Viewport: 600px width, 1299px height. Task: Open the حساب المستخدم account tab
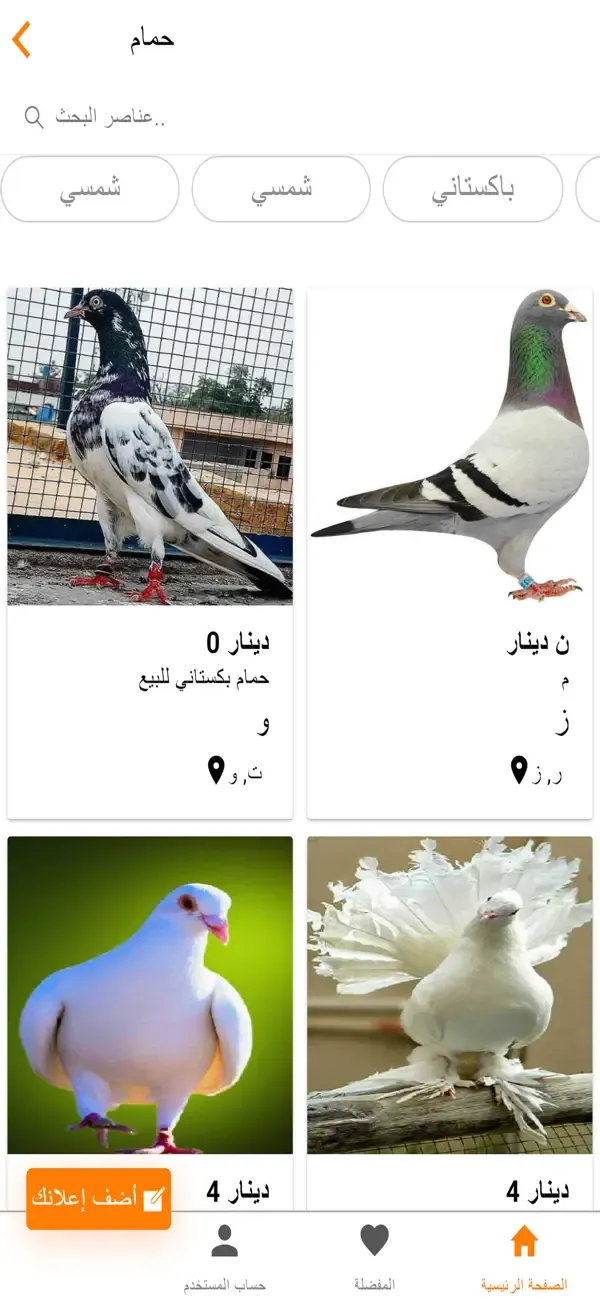[225, 1256]
